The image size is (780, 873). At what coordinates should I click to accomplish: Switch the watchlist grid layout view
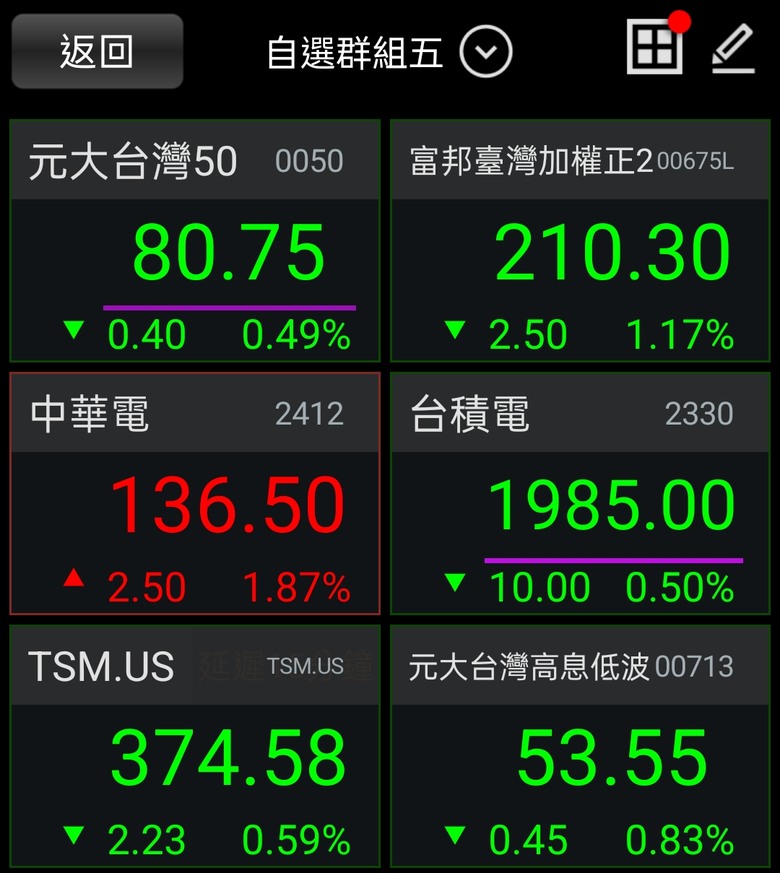coord(655,48)
